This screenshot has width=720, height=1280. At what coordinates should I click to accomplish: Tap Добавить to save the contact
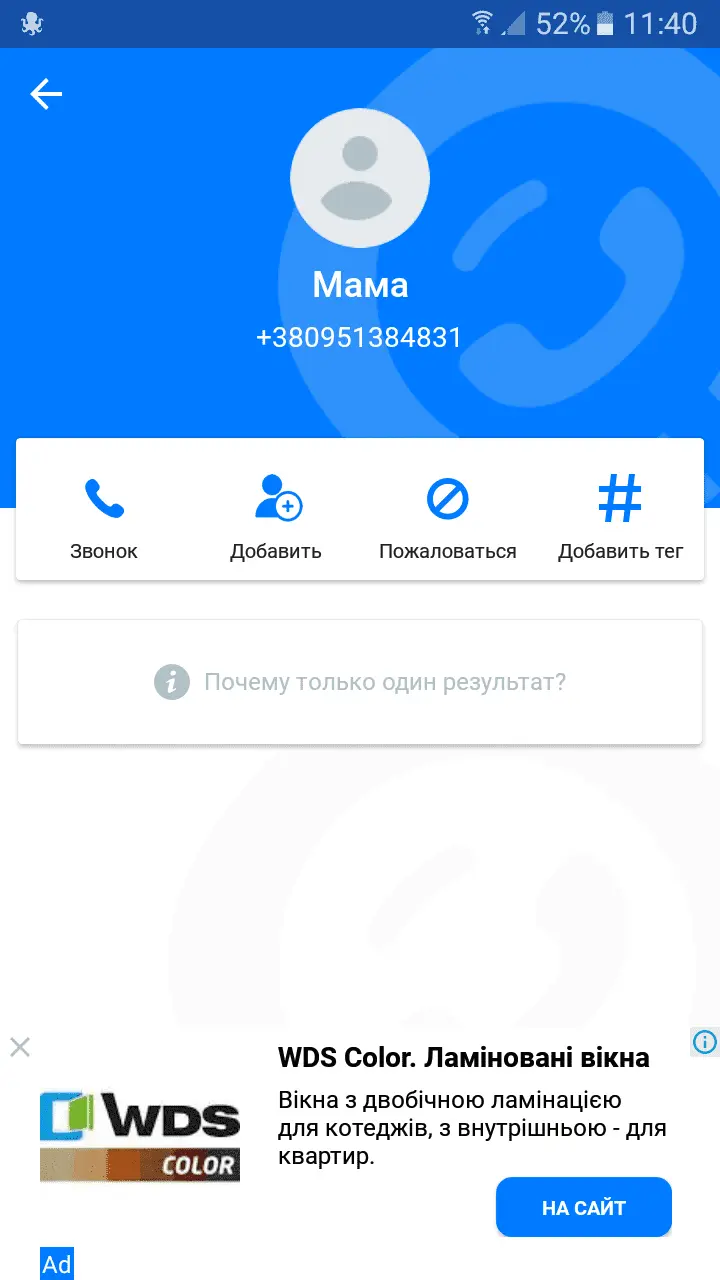(276, 515)
